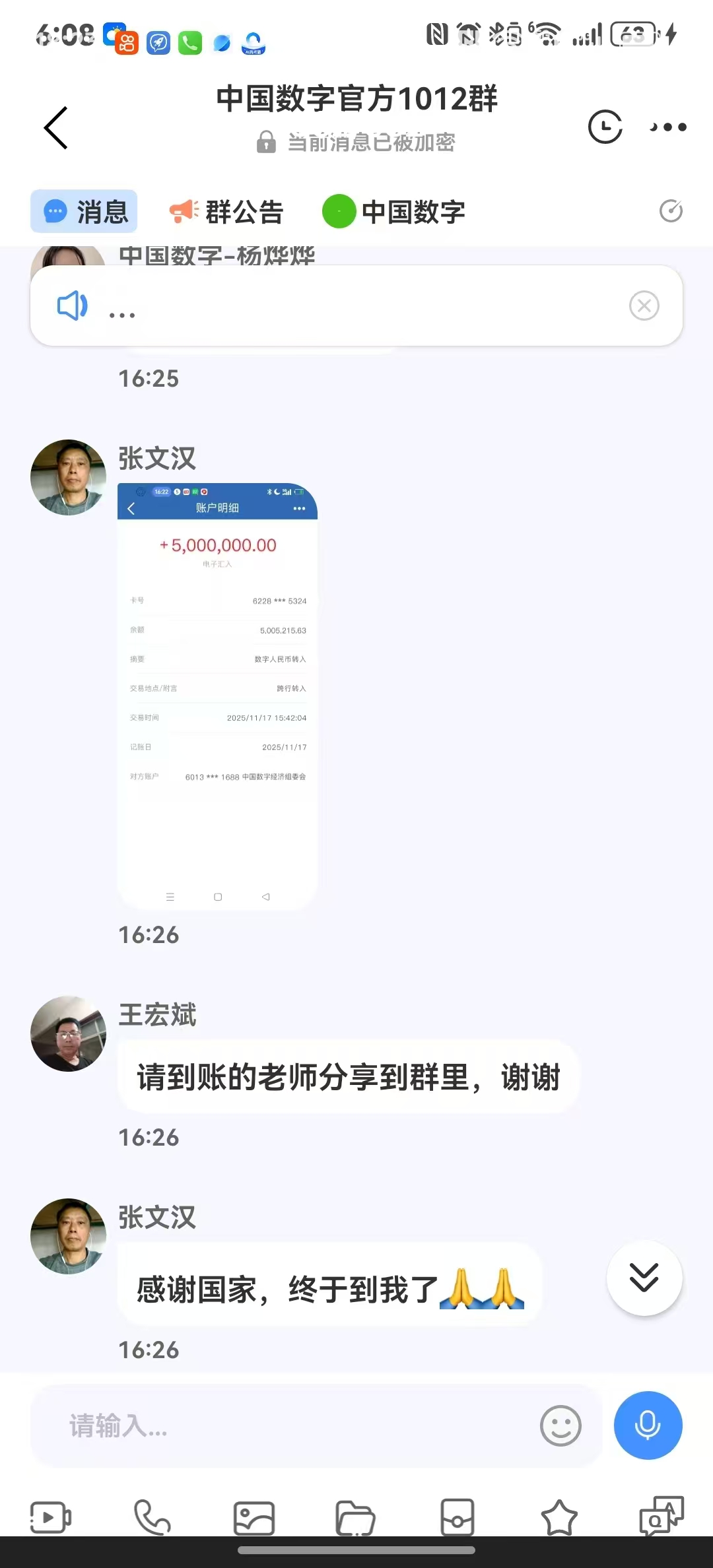Open the account detail image from 张文汉
Viewport: 713px width, 1568px height.
[217, 696]
